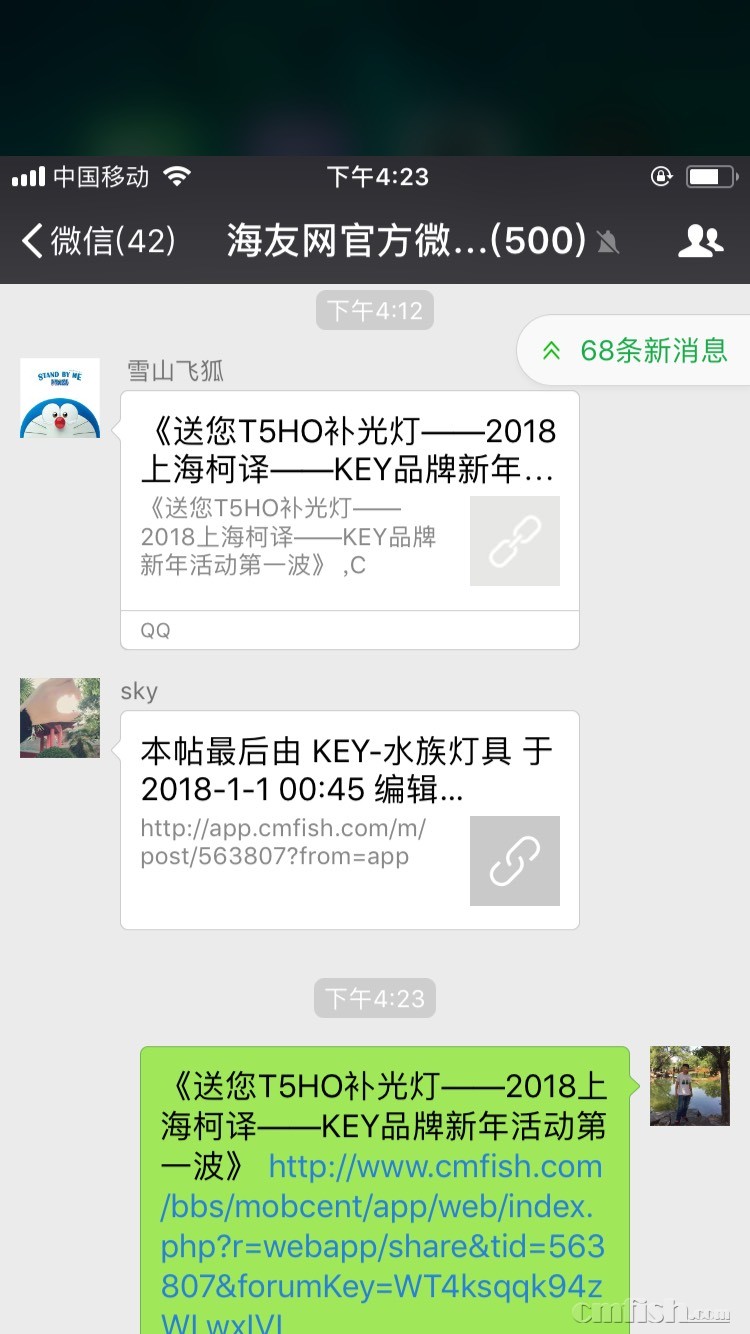Jump to the 68 new messages

tap(636, 350)
